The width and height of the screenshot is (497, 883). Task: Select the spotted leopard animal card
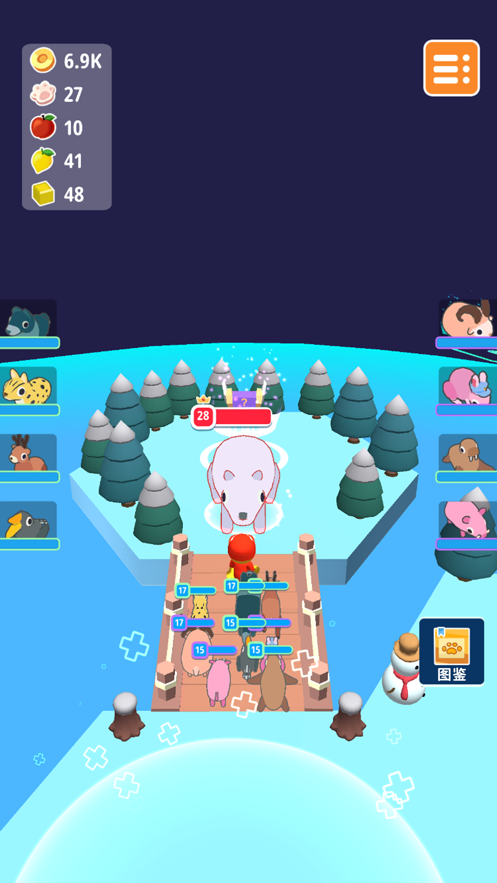(x=29, y=391)
